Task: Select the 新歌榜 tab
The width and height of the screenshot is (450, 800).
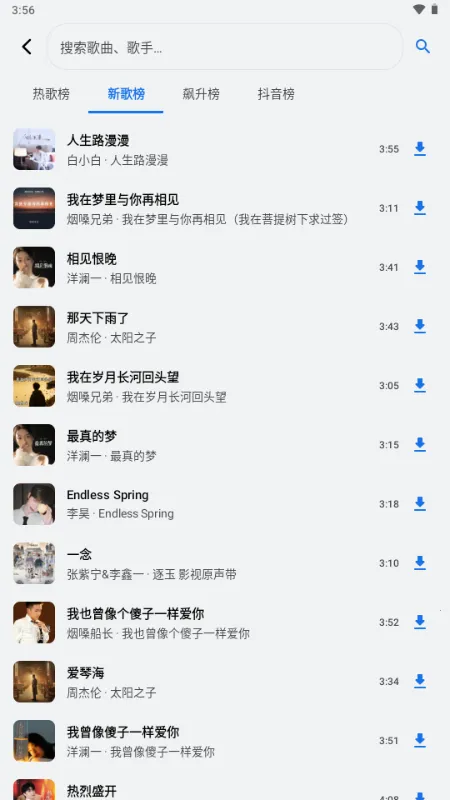Action: 126,94
